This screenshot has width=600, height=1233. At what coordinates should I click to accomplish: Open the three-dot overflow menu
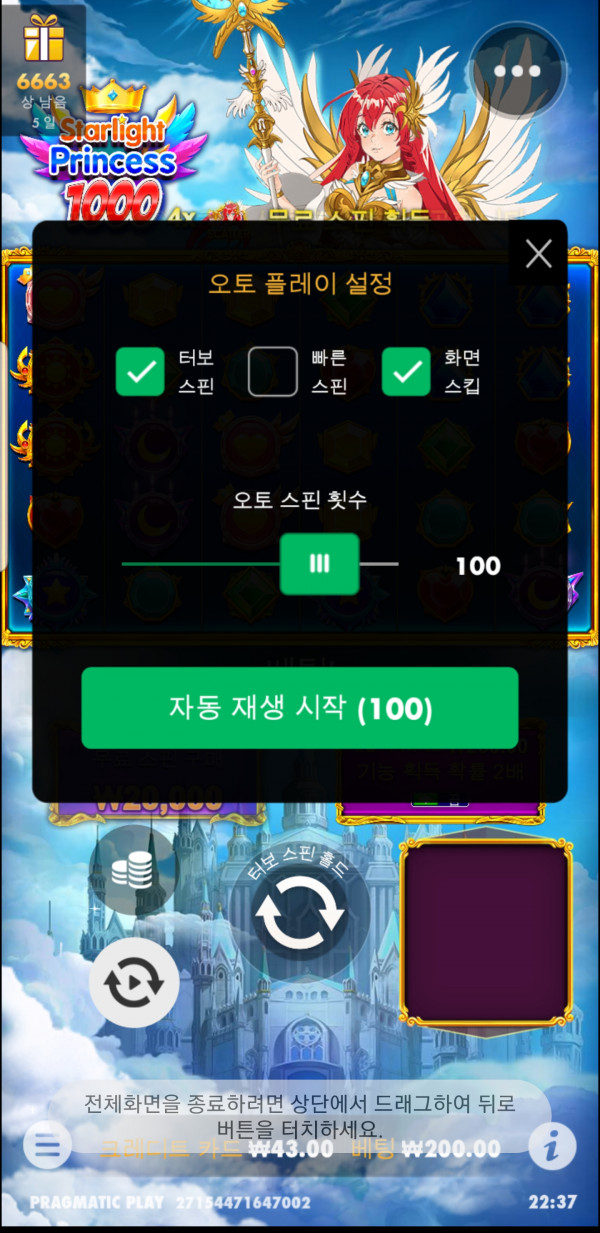517,70
